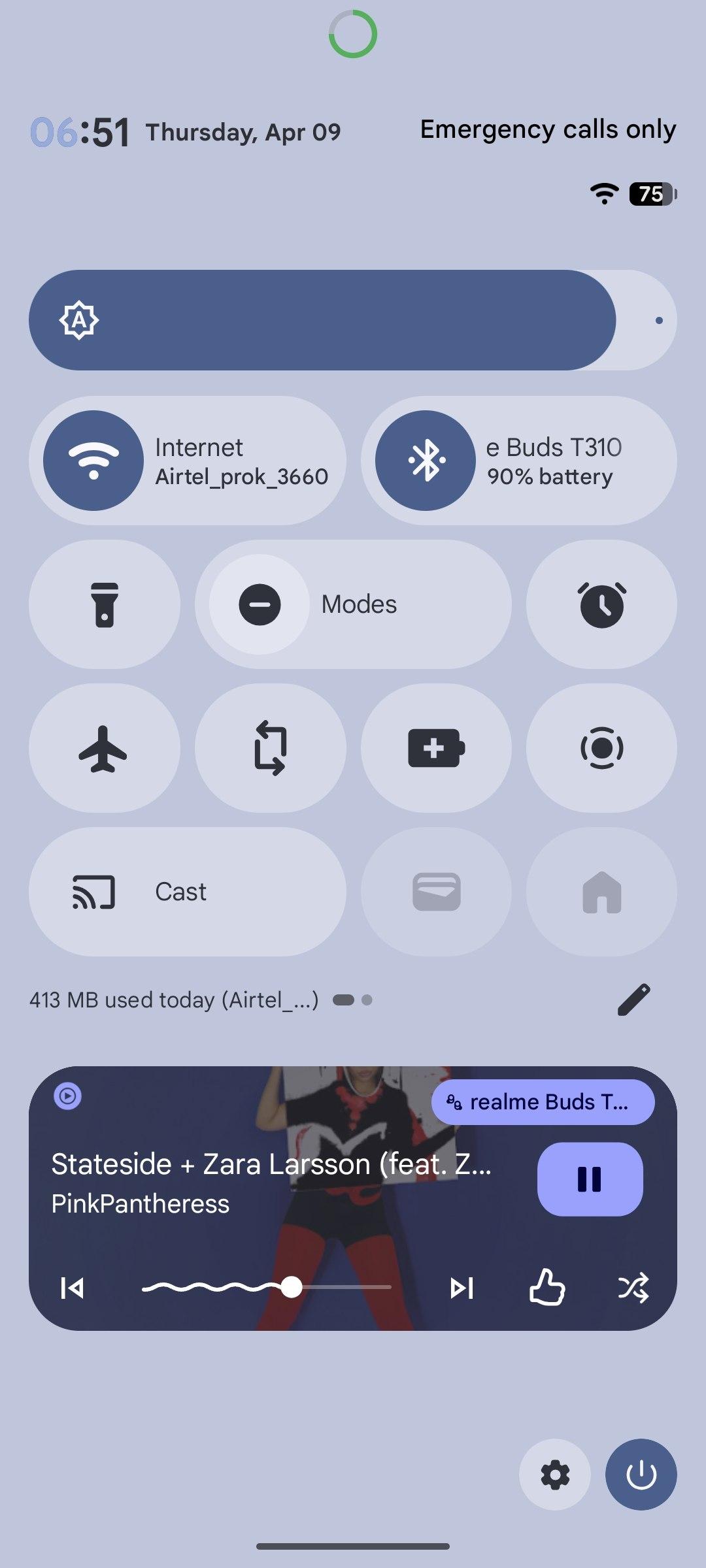Toggle the Wi-Fi Internet tile

93,461
